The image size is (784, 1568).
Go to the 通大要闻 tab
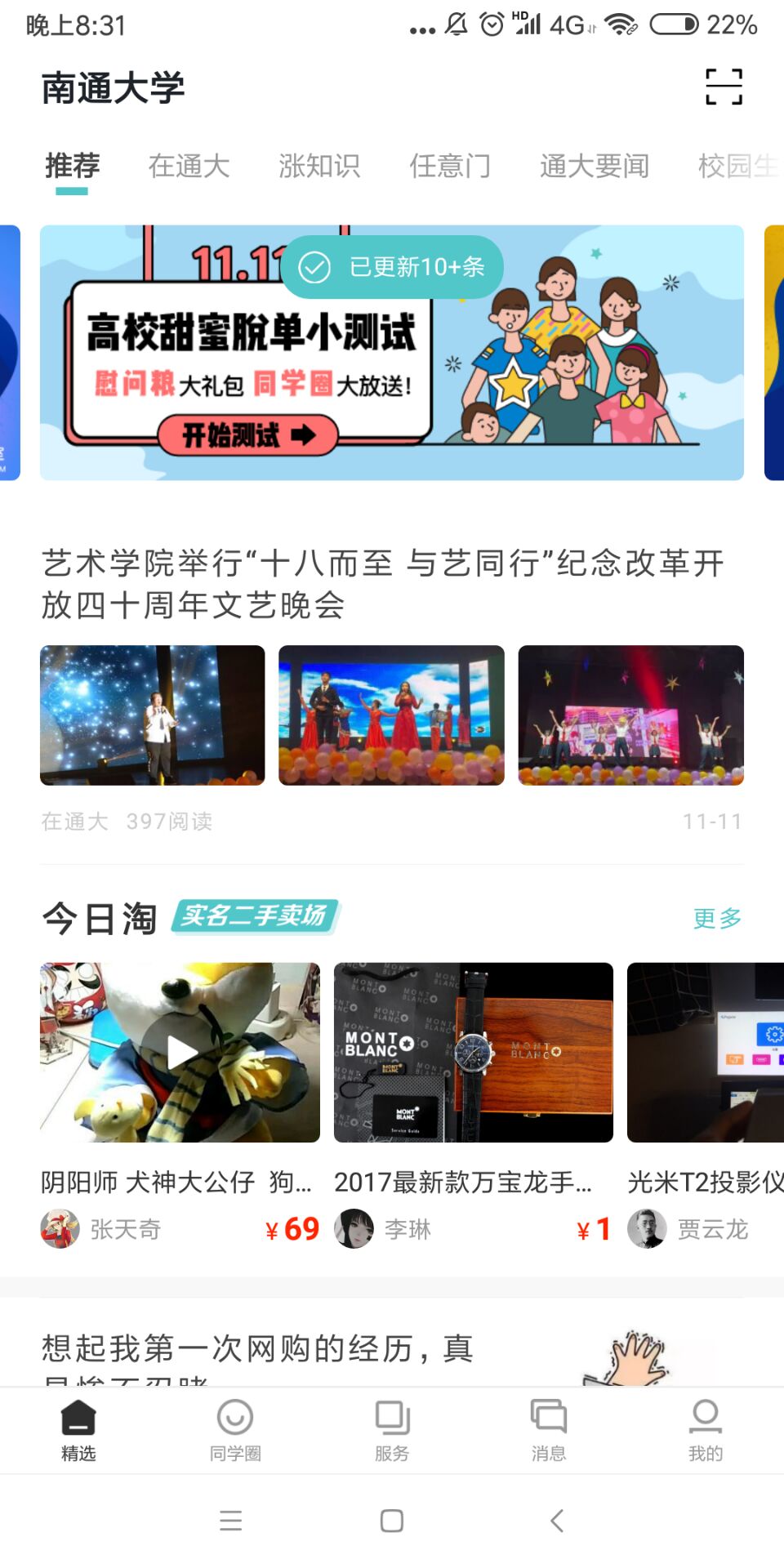pos(594,167)
